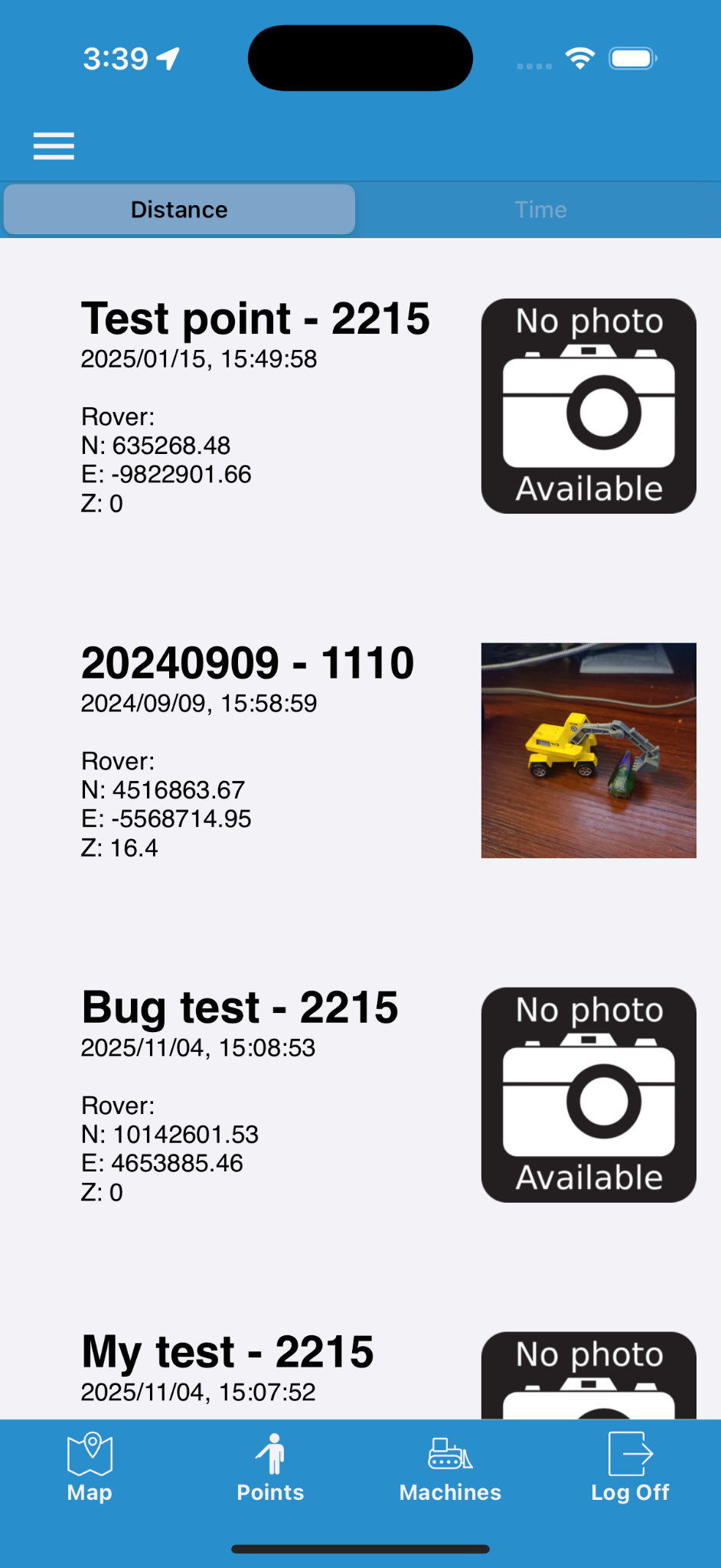Open the 20240909 - 1110 entry
The height and width of the screenshot is (1568, 721).
(248, 663)
